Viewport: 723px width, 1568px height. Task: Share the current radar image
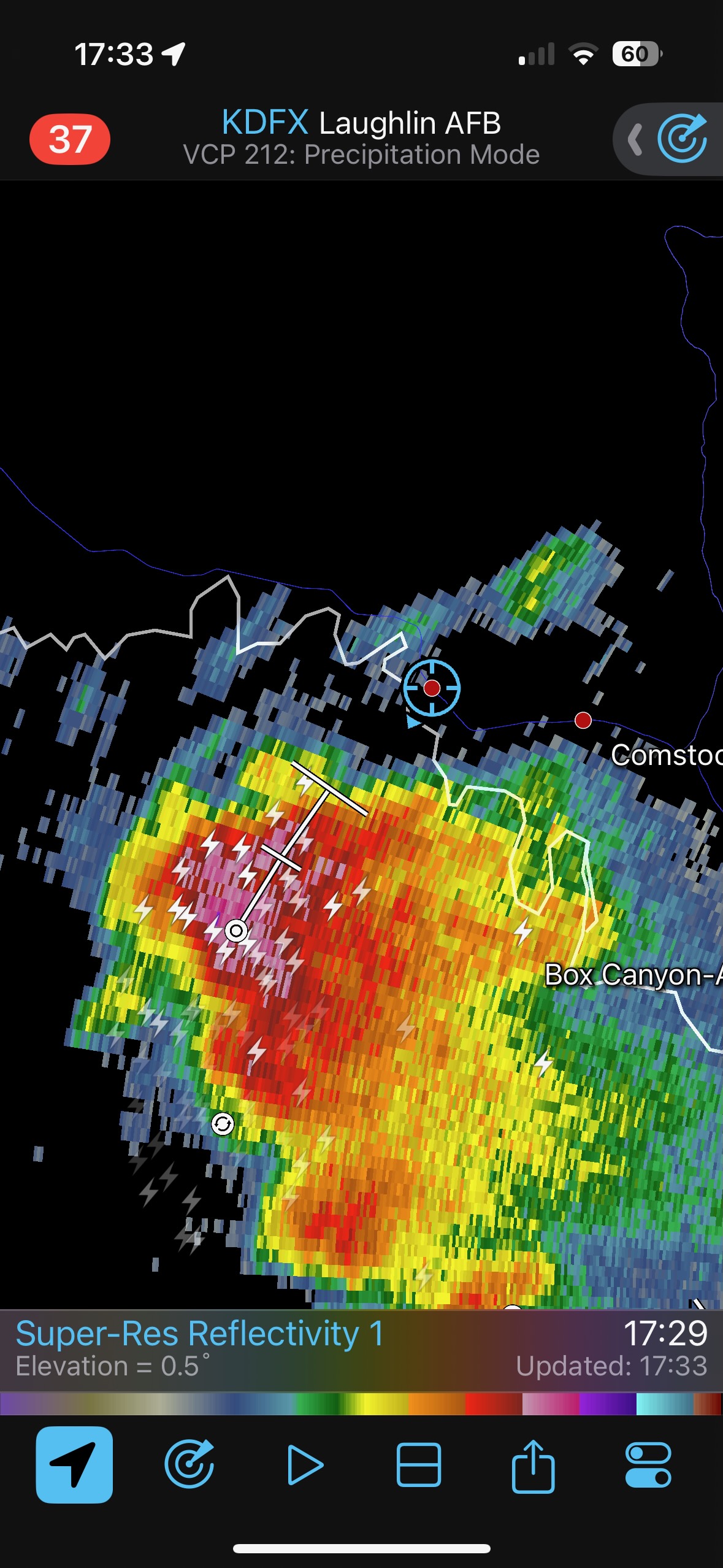point(533,1464)
